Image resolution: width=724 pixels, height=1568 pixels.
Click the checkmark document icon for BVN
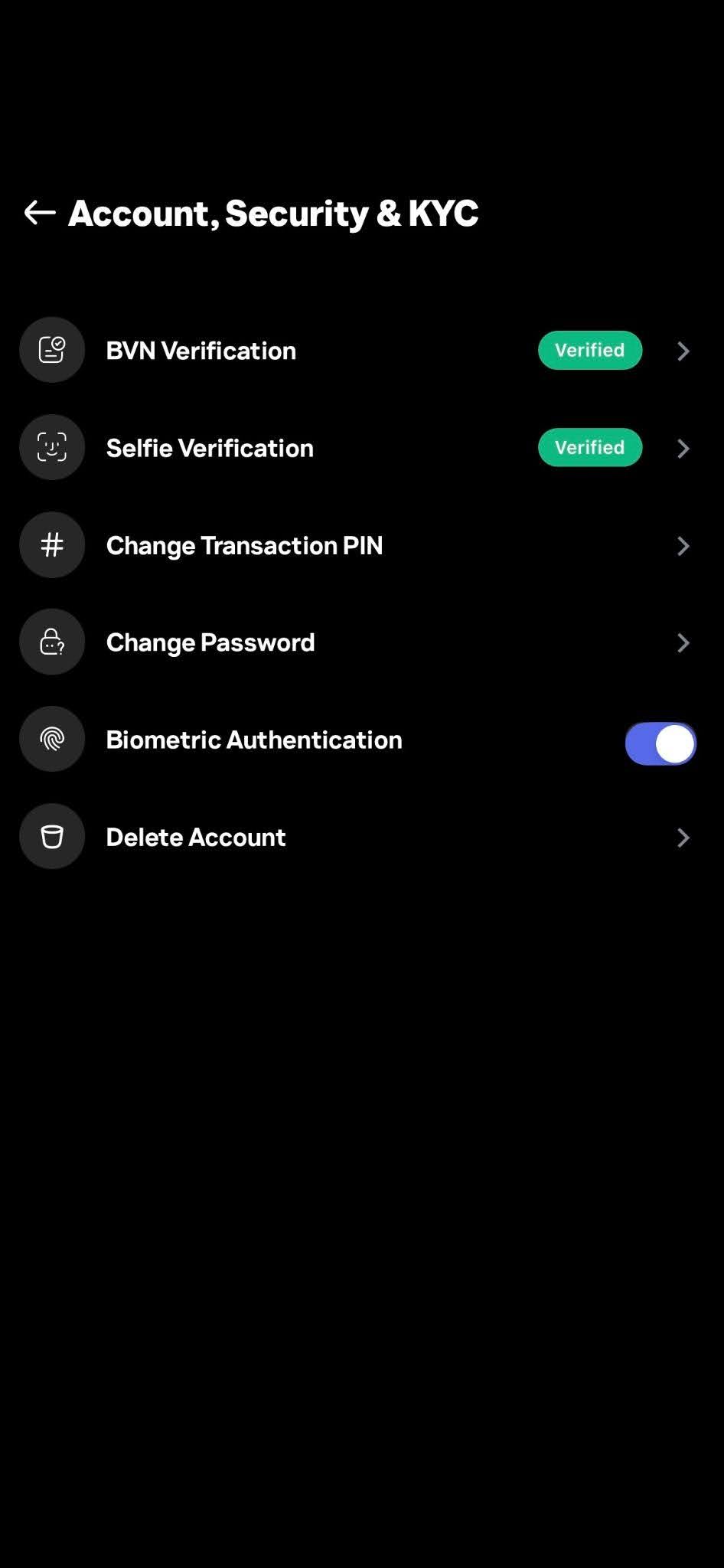52,350
